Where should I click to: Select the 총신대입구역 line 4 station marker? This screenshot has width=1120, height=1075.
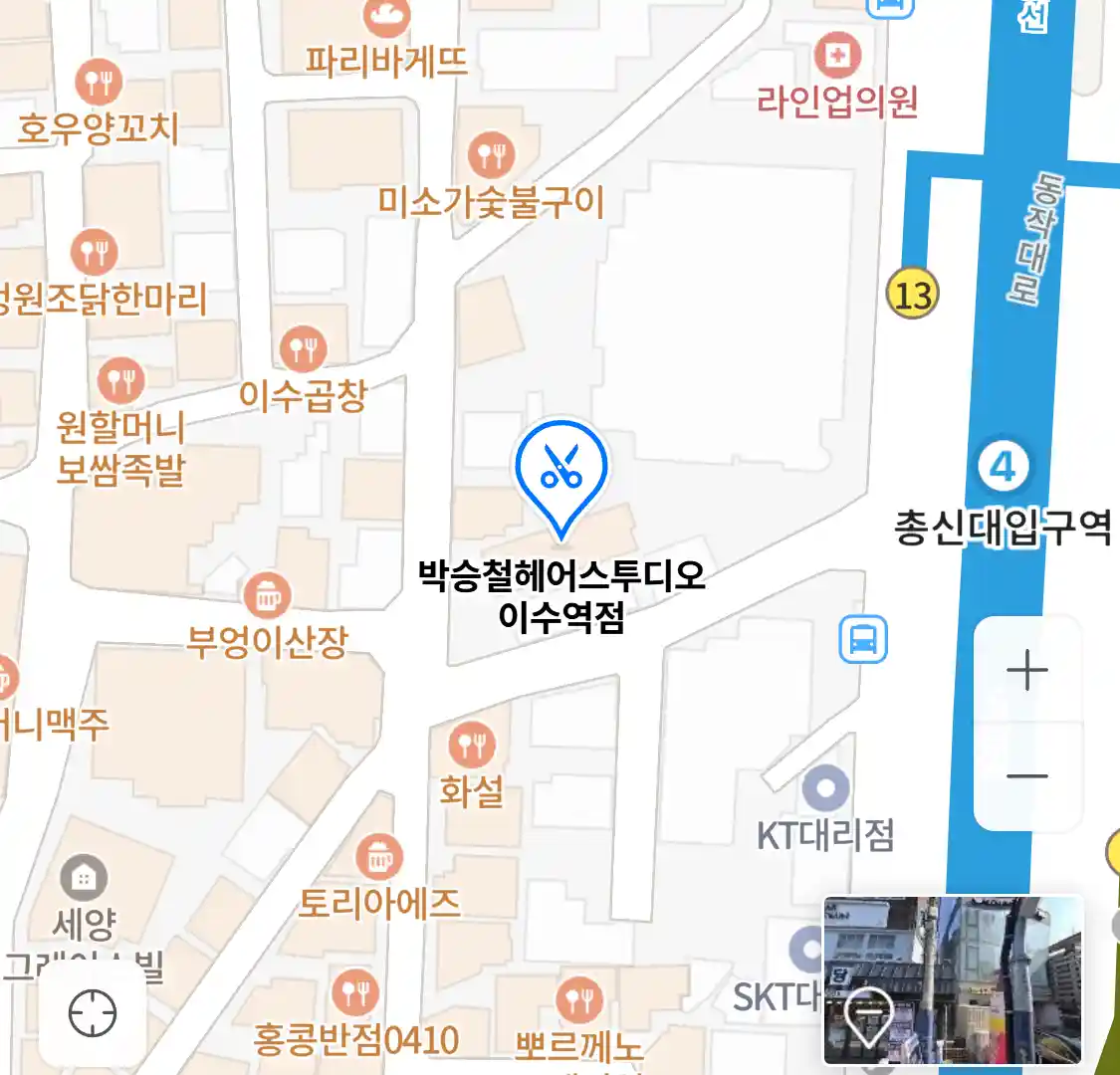click(x=1003, y=467)
